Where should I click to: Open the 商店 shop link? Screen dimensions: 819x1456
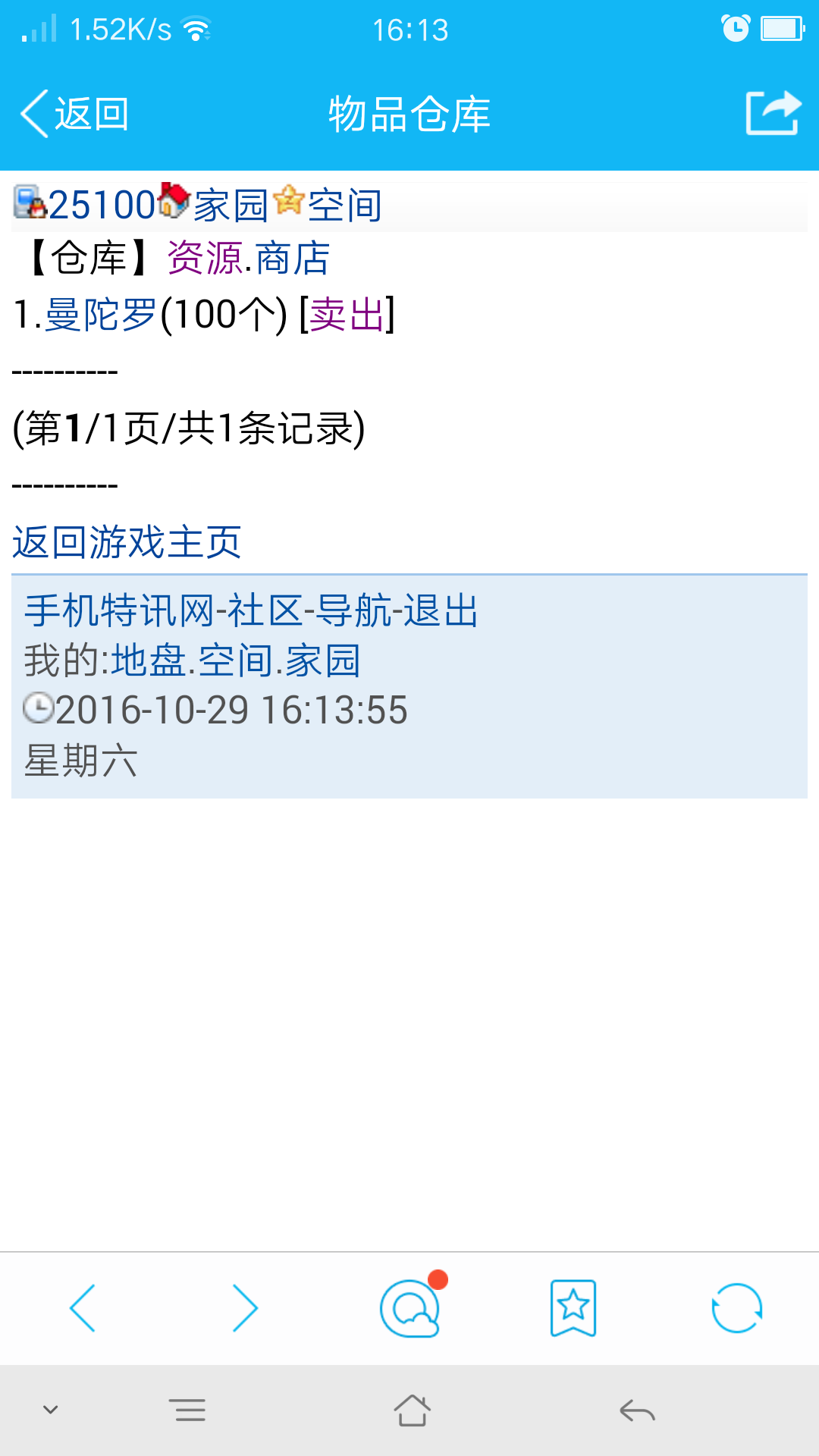pyautogui.click(x=293, y=259)
